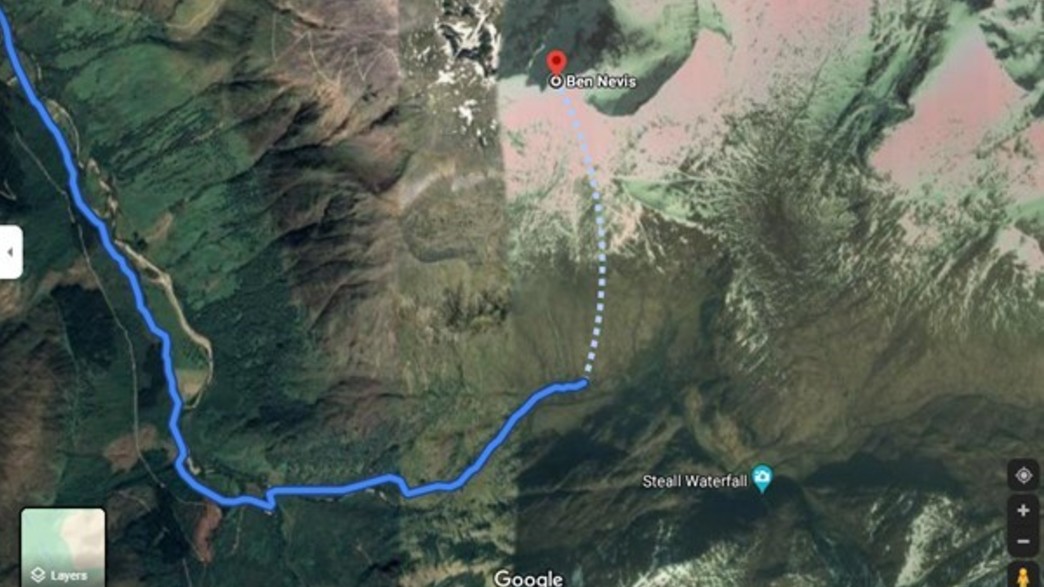The image size is (1044, 587).
Task: Center map on my location
Action: pos(1022,476)
